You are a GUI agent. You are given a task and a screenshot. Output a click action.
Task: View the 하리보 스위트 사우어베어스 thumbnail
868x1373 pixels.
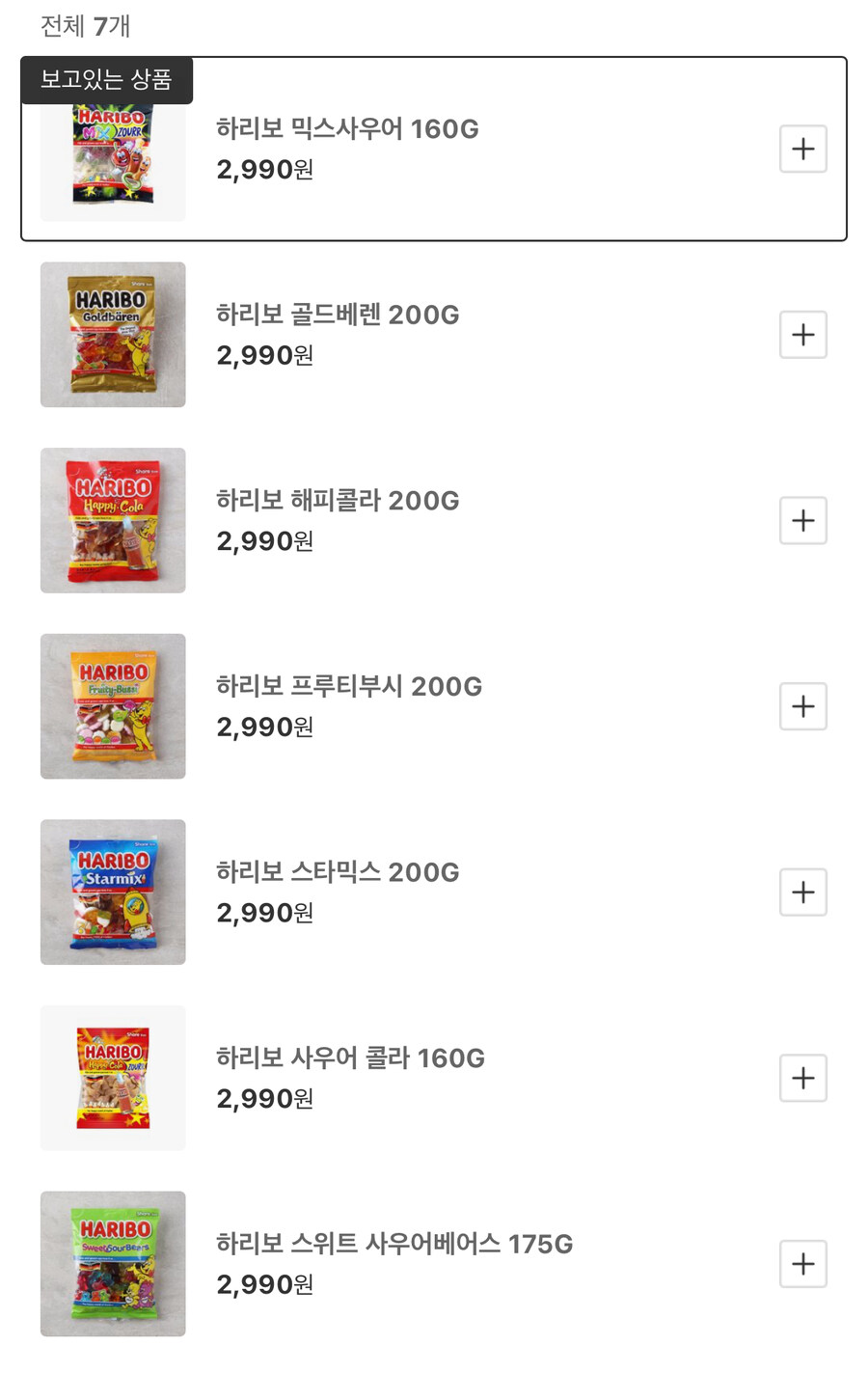tap(112, 1264)
